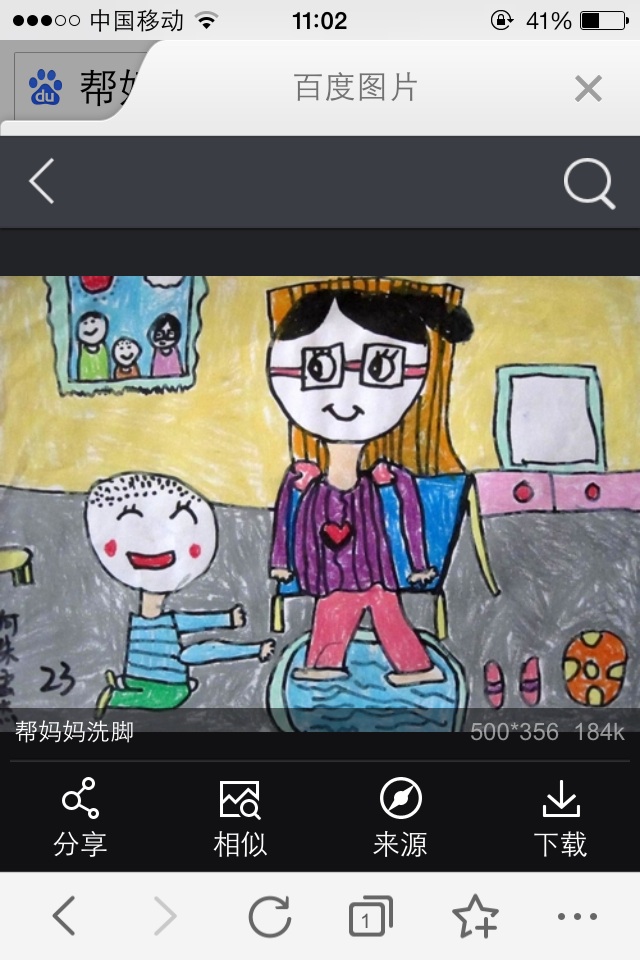Image resolution: width=640 pixels, height=960 pixels.
Task: Navigate back in the browser toolbar
Action: pos(64,916)
